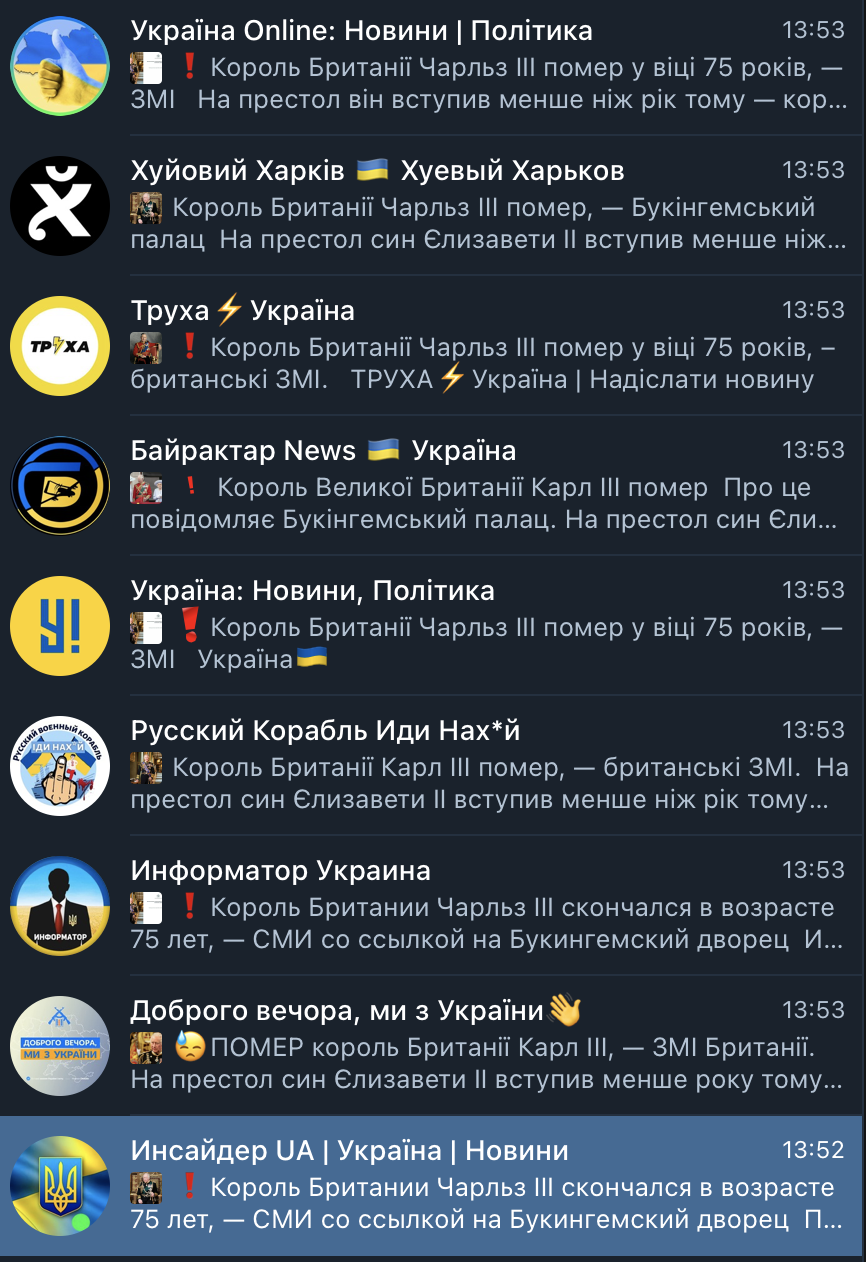Open the Байрактар News Україна channel
The height and width of the screenshot is (1262, 866).
coord(432,486)
